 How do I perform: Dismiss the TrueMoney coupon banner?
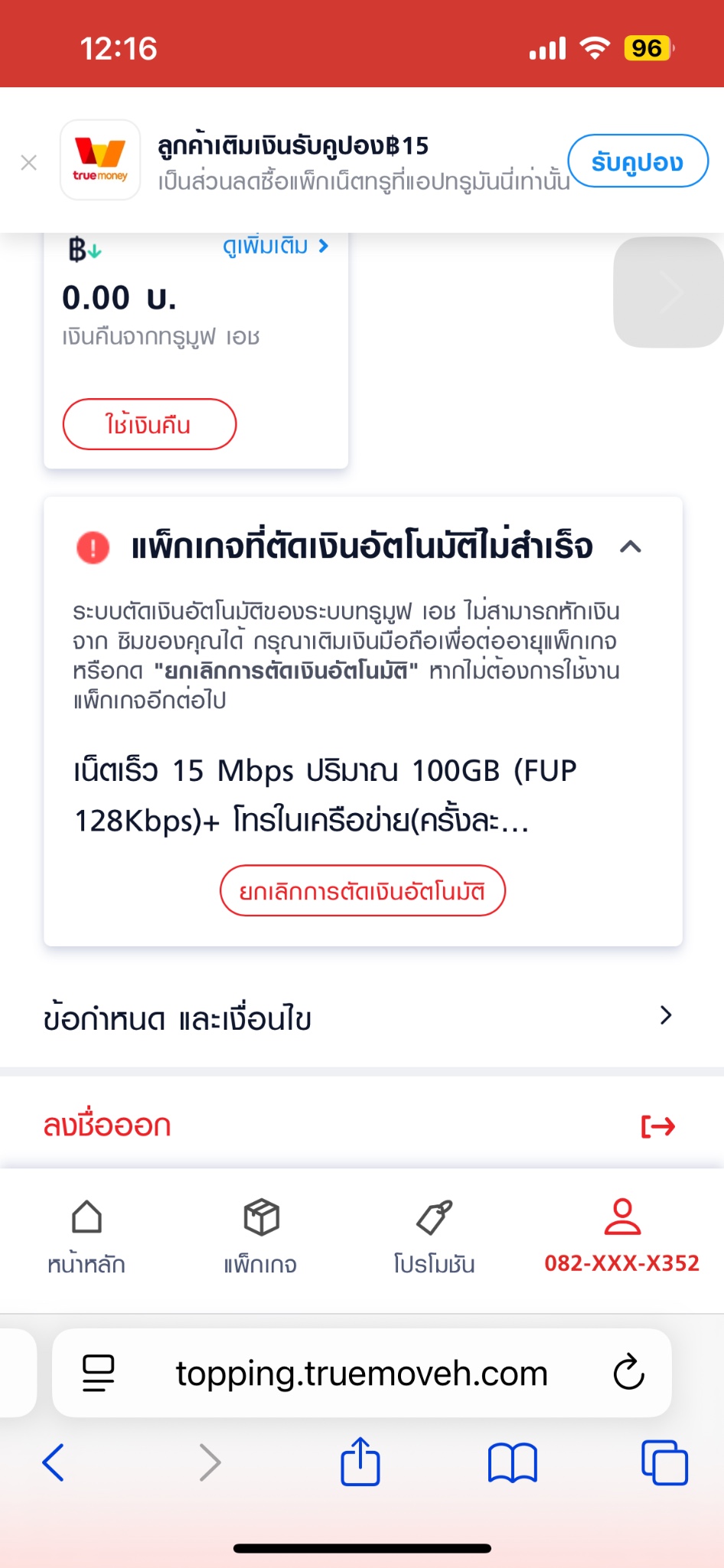point(29,162)
